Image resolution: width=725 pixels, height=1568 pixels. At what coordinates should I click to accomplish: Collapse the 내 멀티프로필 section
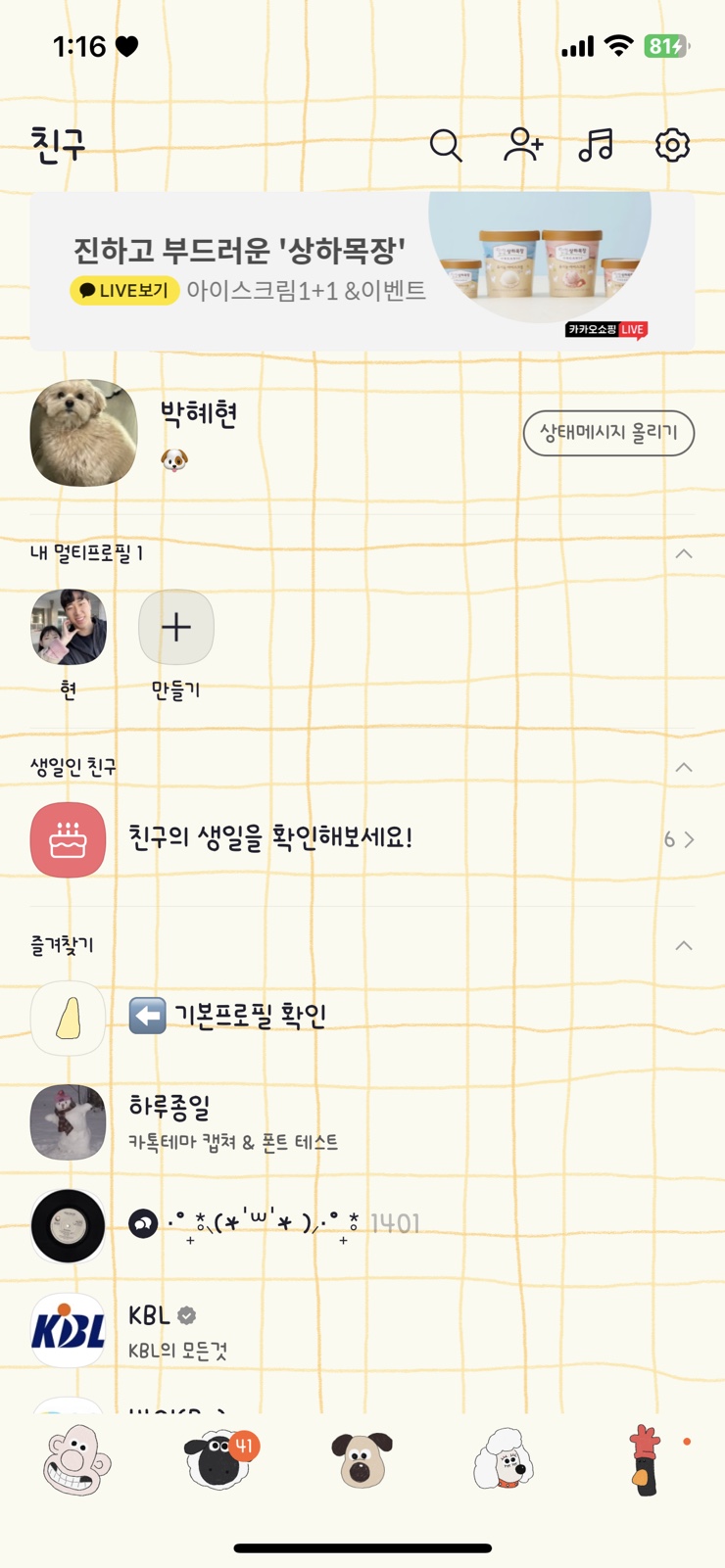coord(684,554)
